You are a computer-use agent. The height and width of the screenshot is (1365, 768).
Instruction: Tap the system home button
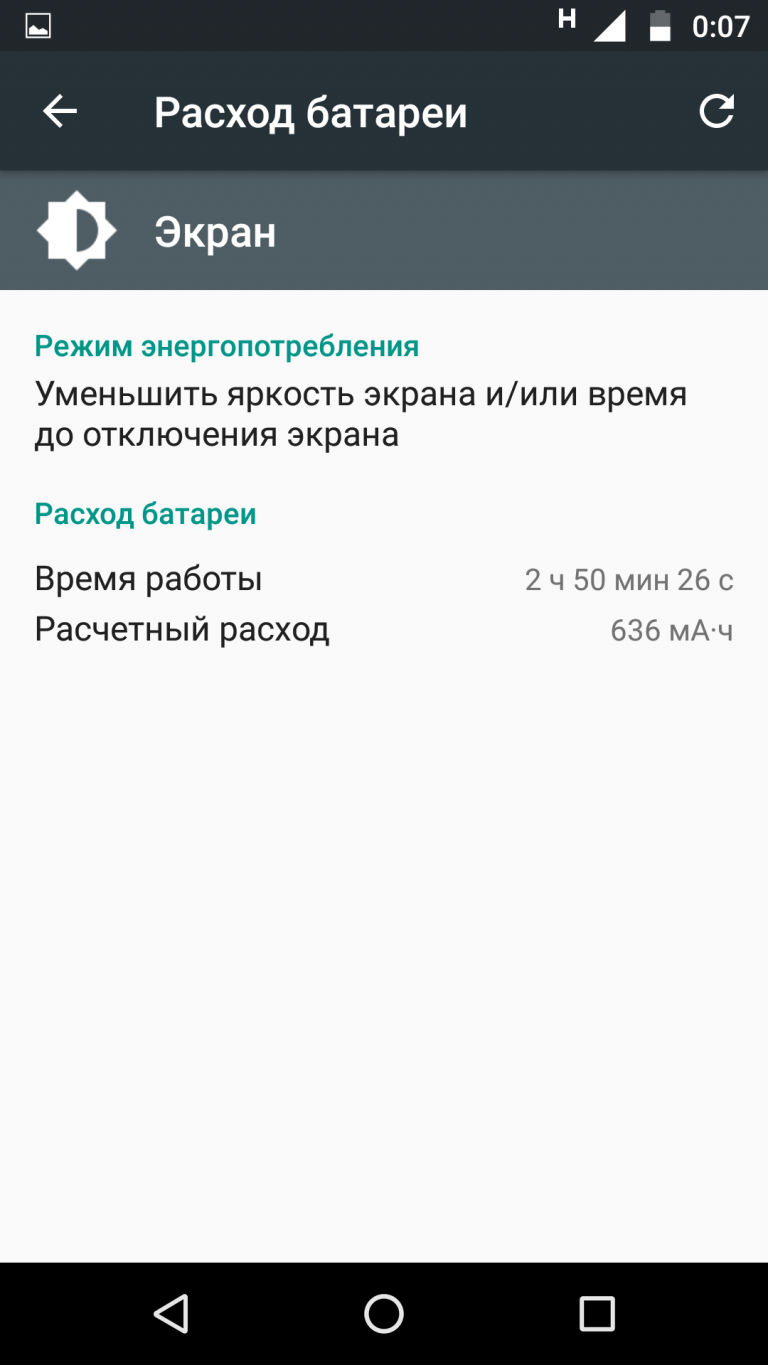pos(384,1313)
